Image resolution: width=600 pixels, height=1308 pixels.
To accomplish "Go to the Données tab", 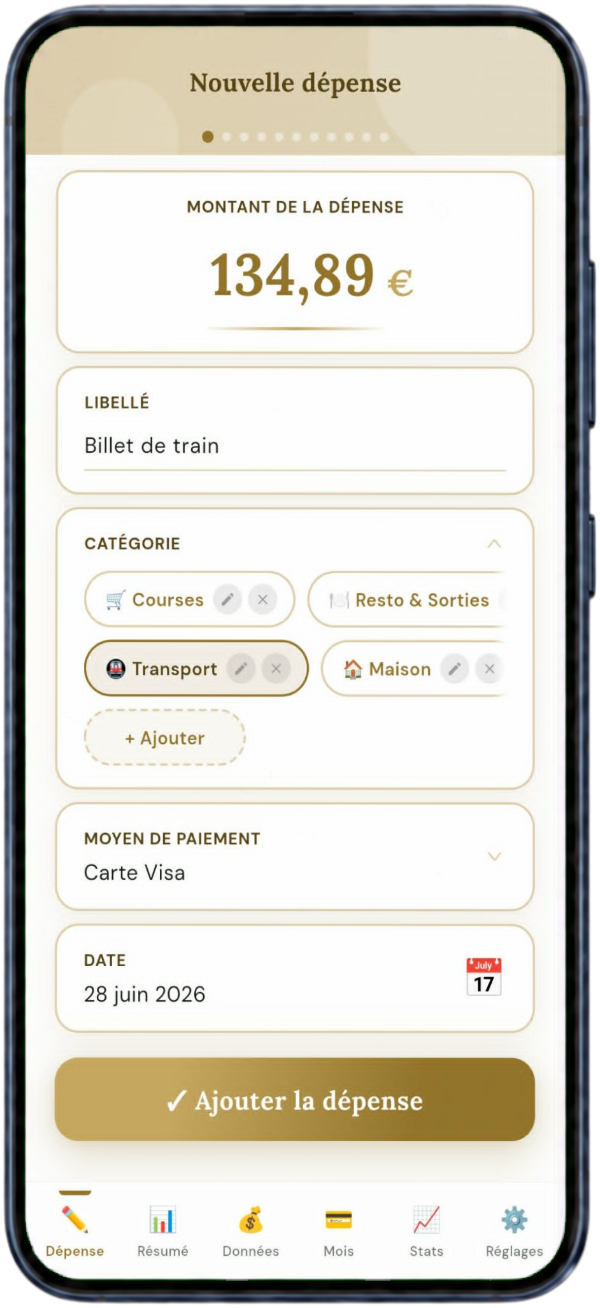I will pyautogui.click(x=251, y=1232).
